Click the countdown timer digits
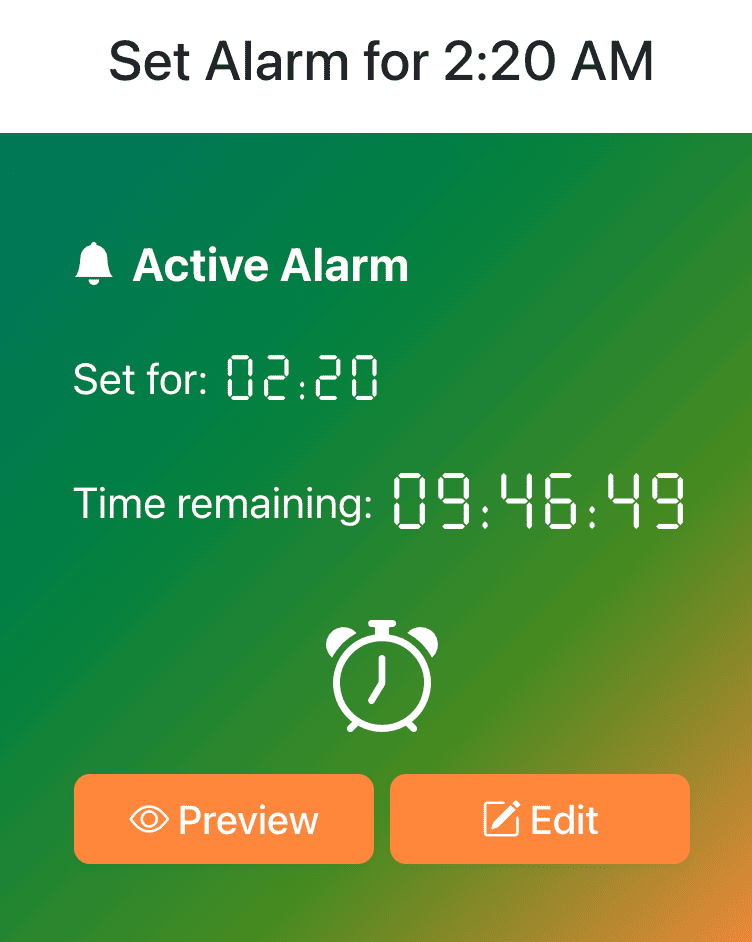The image size is (752, 942). point(540,502)
